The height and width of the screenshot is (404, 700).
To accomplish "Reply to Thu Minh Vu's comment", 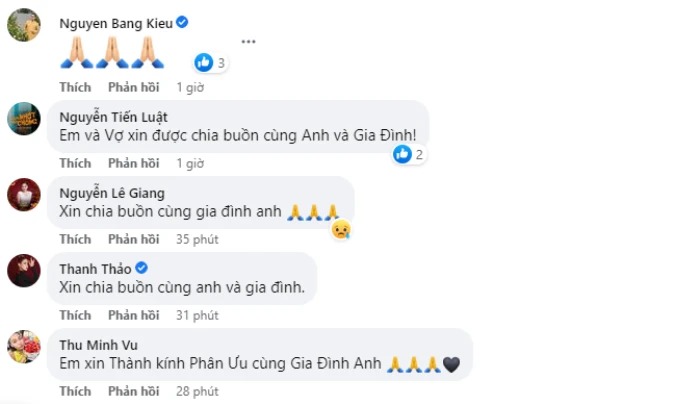I will [132, 391].
